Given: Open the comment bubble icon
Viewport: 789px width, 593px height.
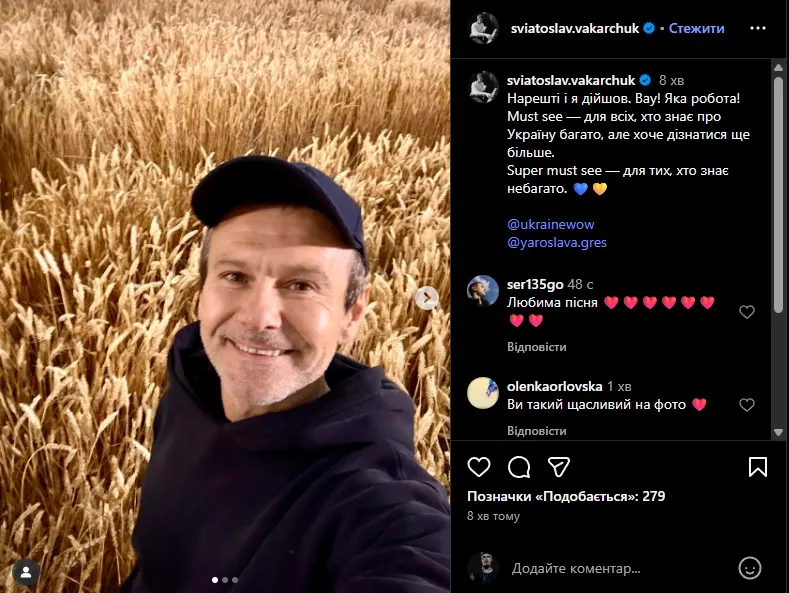Looking at the screenshot, I should click(x=519, y=467).
